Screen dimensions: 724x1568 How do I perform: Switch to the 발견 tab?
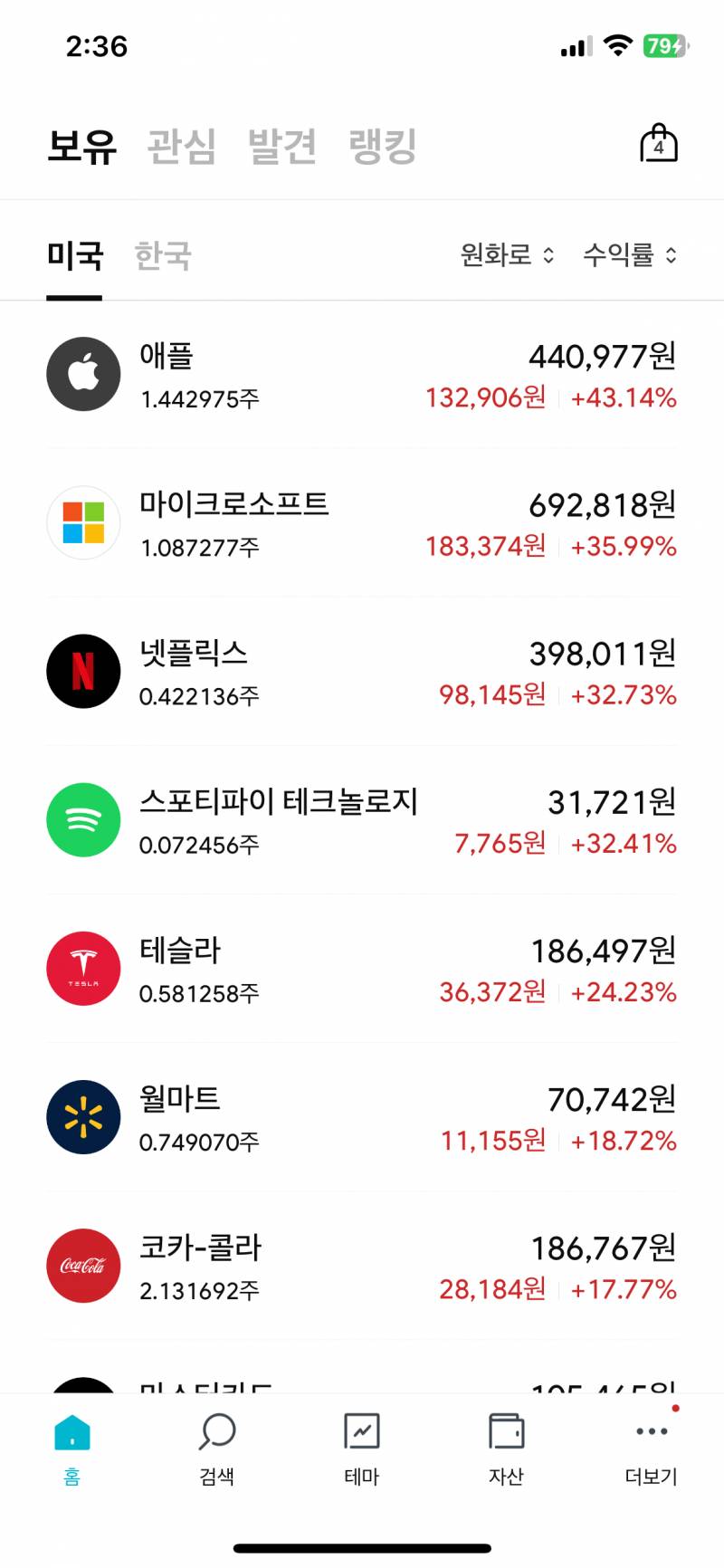click(x=282, y=146)
